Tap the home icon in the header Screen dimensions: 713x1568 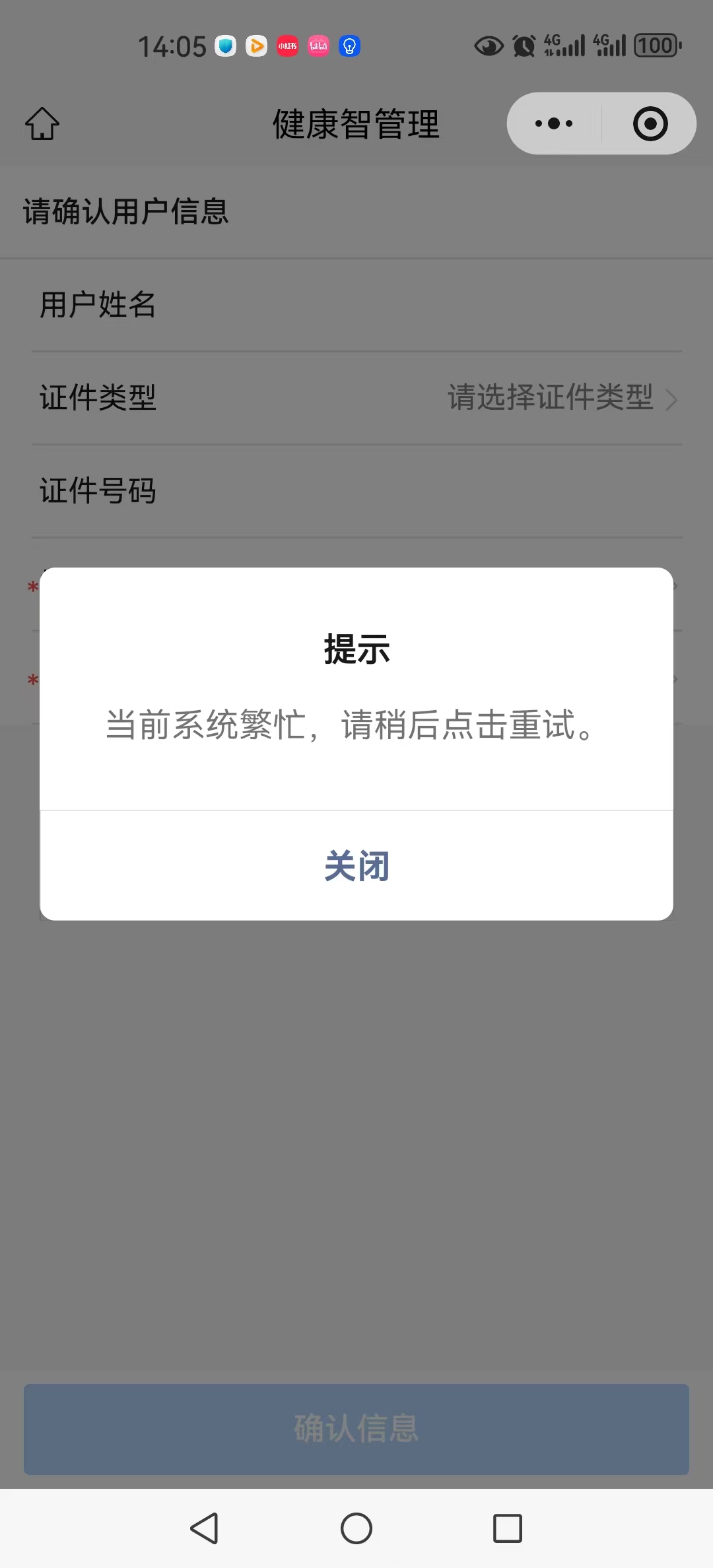pyautogui.click(x=42, y=124)
